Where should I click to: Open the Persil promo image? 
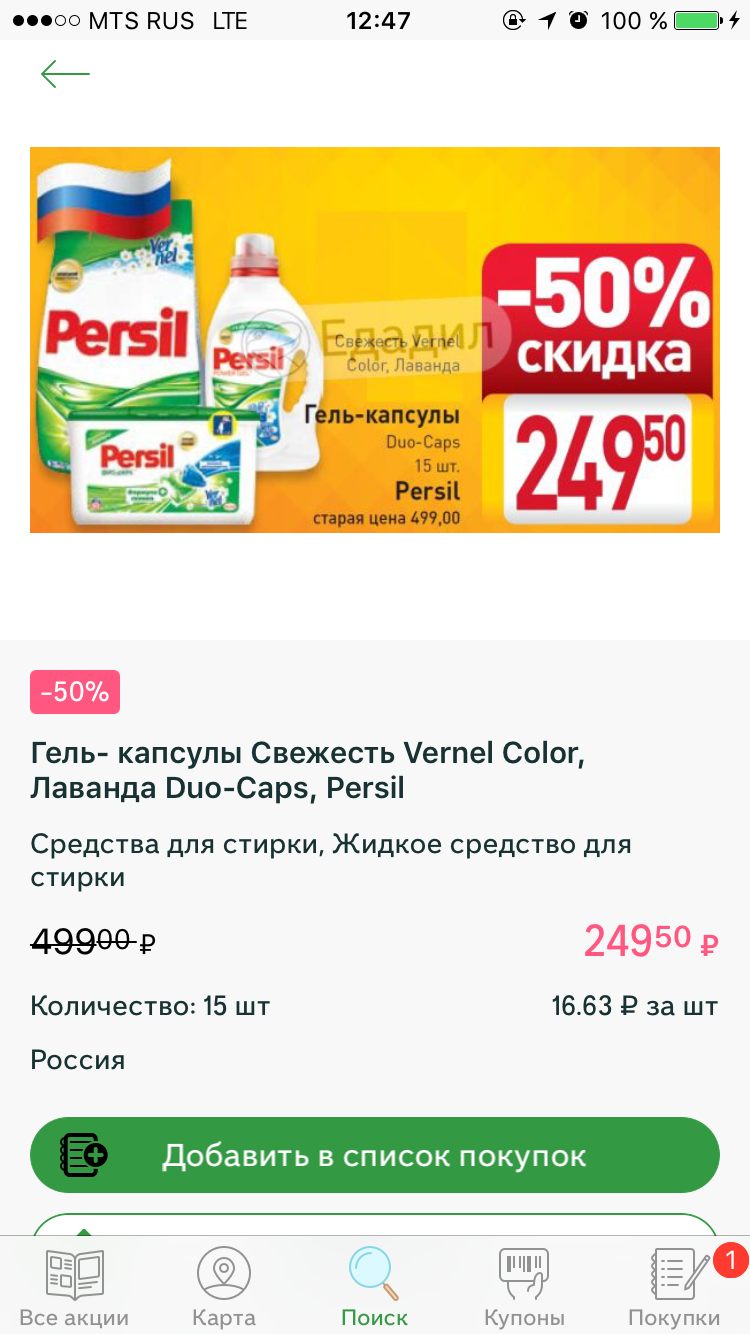click(374, 340)
